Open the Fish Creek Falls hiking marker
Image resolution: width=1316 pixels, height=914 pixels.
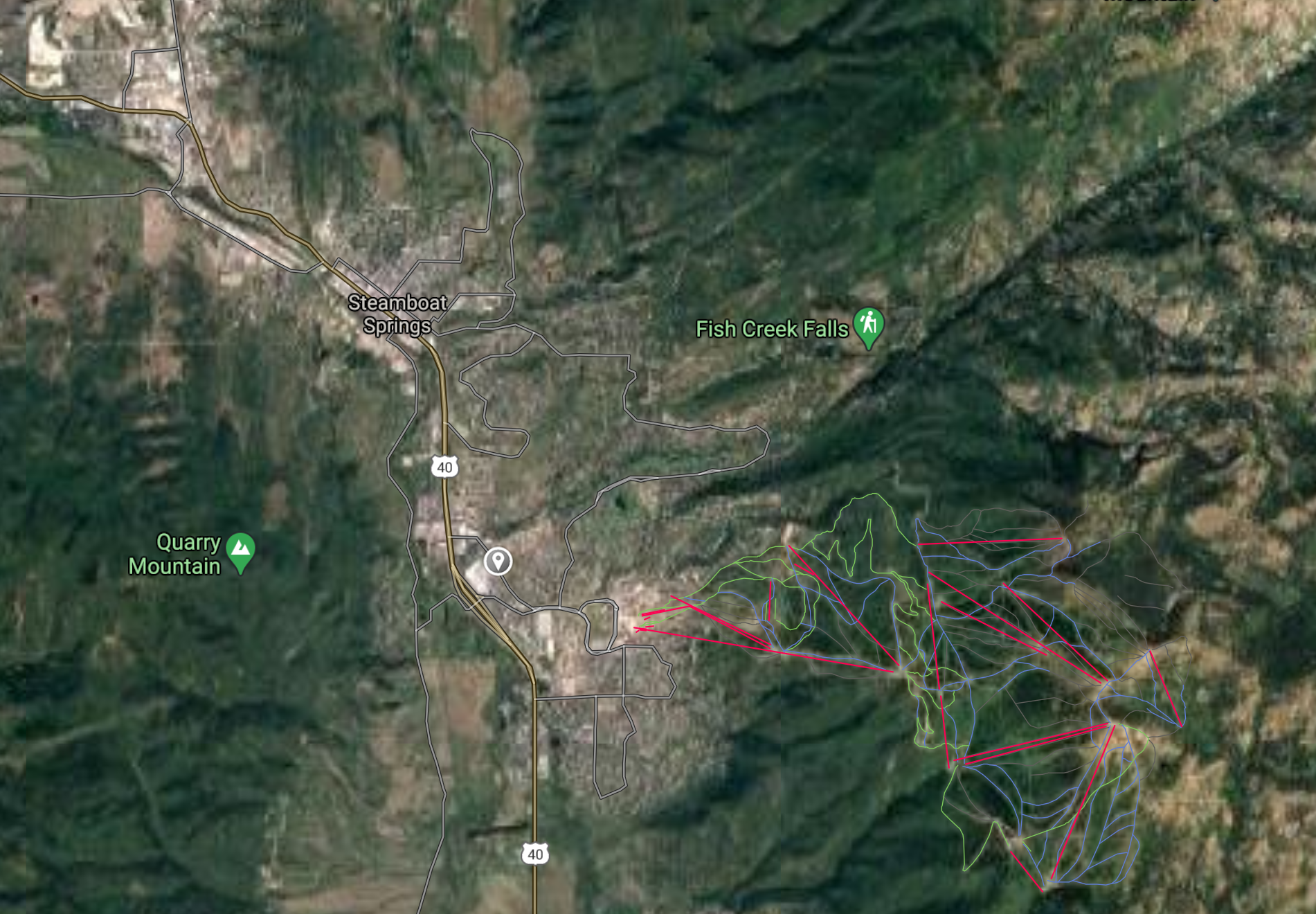(x=868, y=325)
